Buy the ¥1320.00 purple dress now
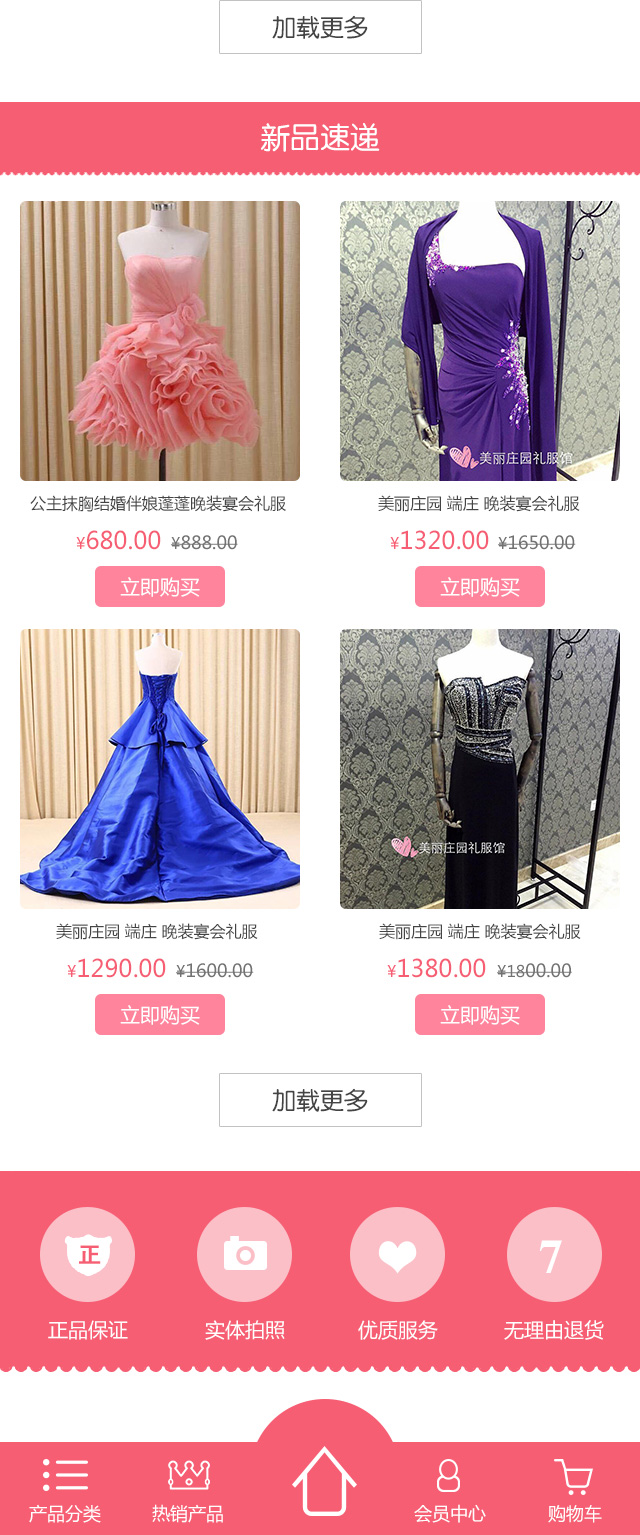The image size is (640, 1535). pos(480,587)
